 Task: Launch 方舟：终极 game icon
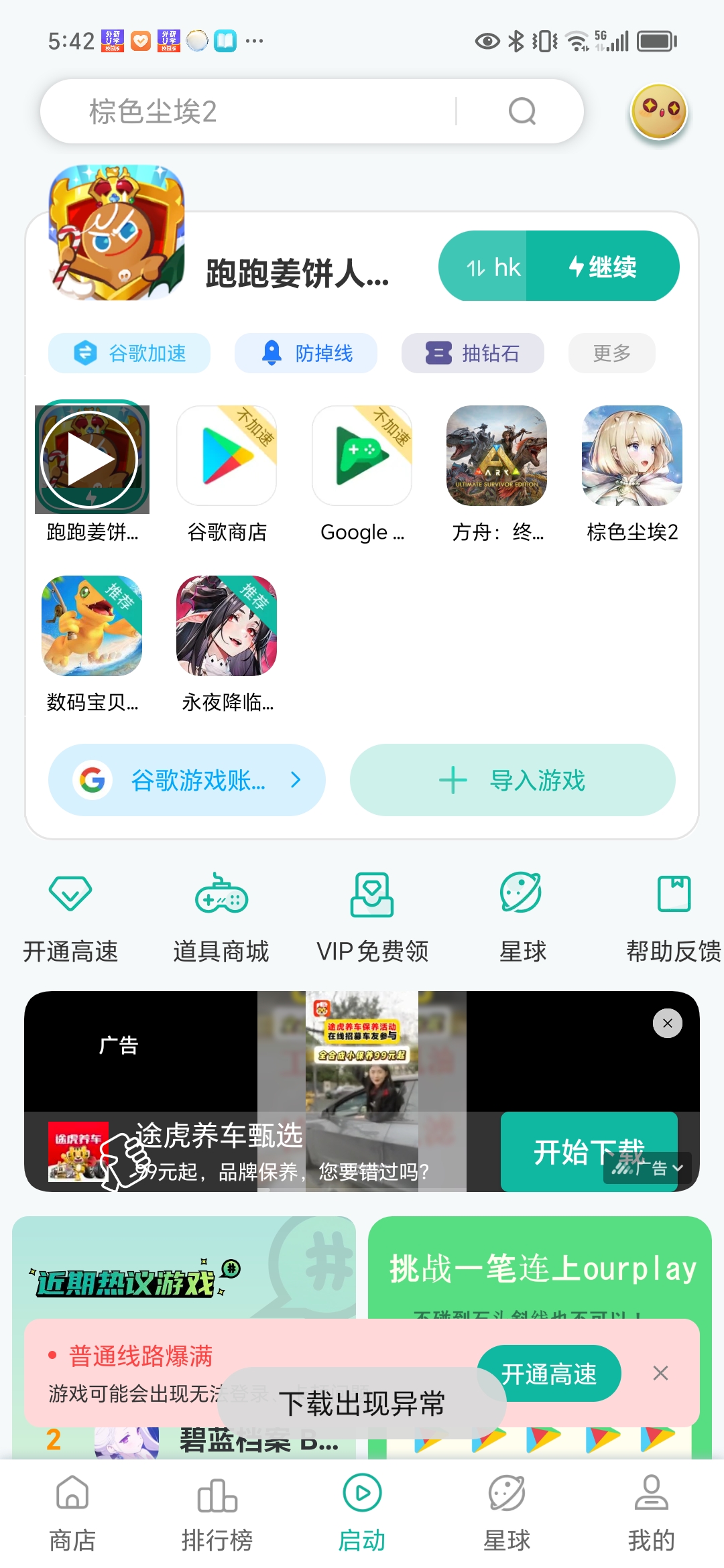click(497, 456)
